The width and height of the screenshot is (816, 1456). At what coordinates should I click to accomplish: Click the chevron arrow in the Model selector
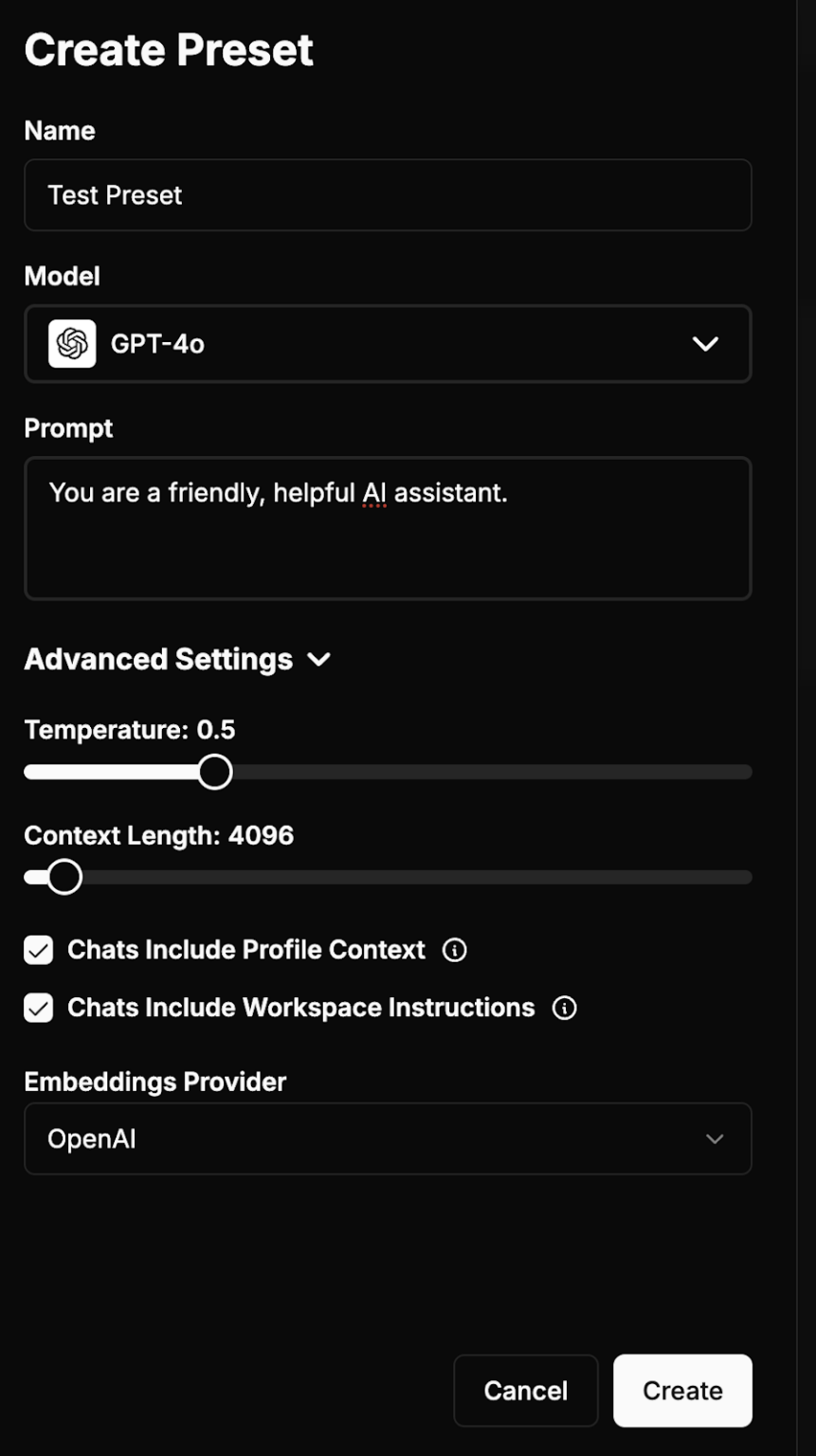point(706,344)
